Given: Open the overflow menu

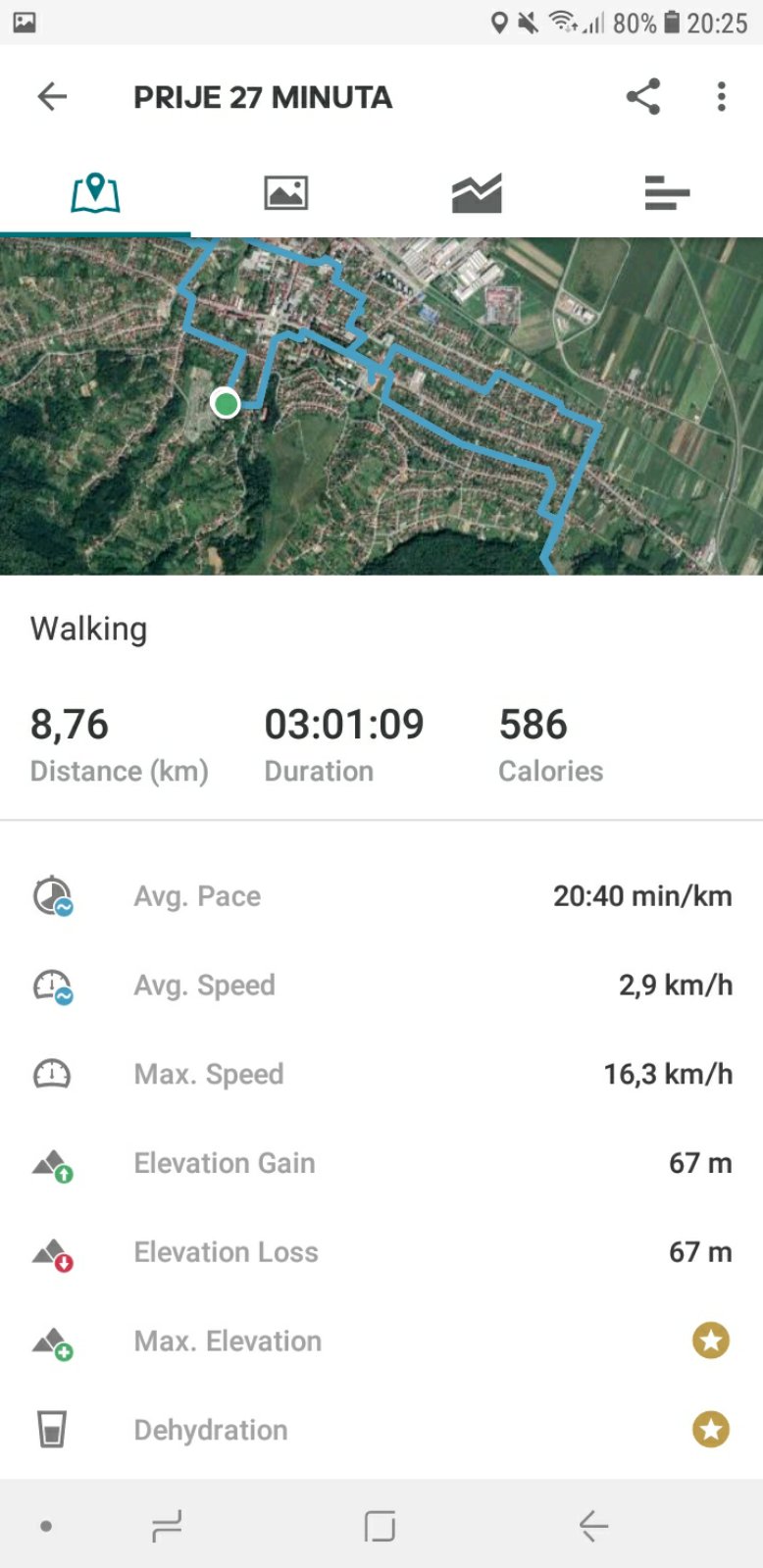Looking at the screenshot, I should click(x=721, y=96).
